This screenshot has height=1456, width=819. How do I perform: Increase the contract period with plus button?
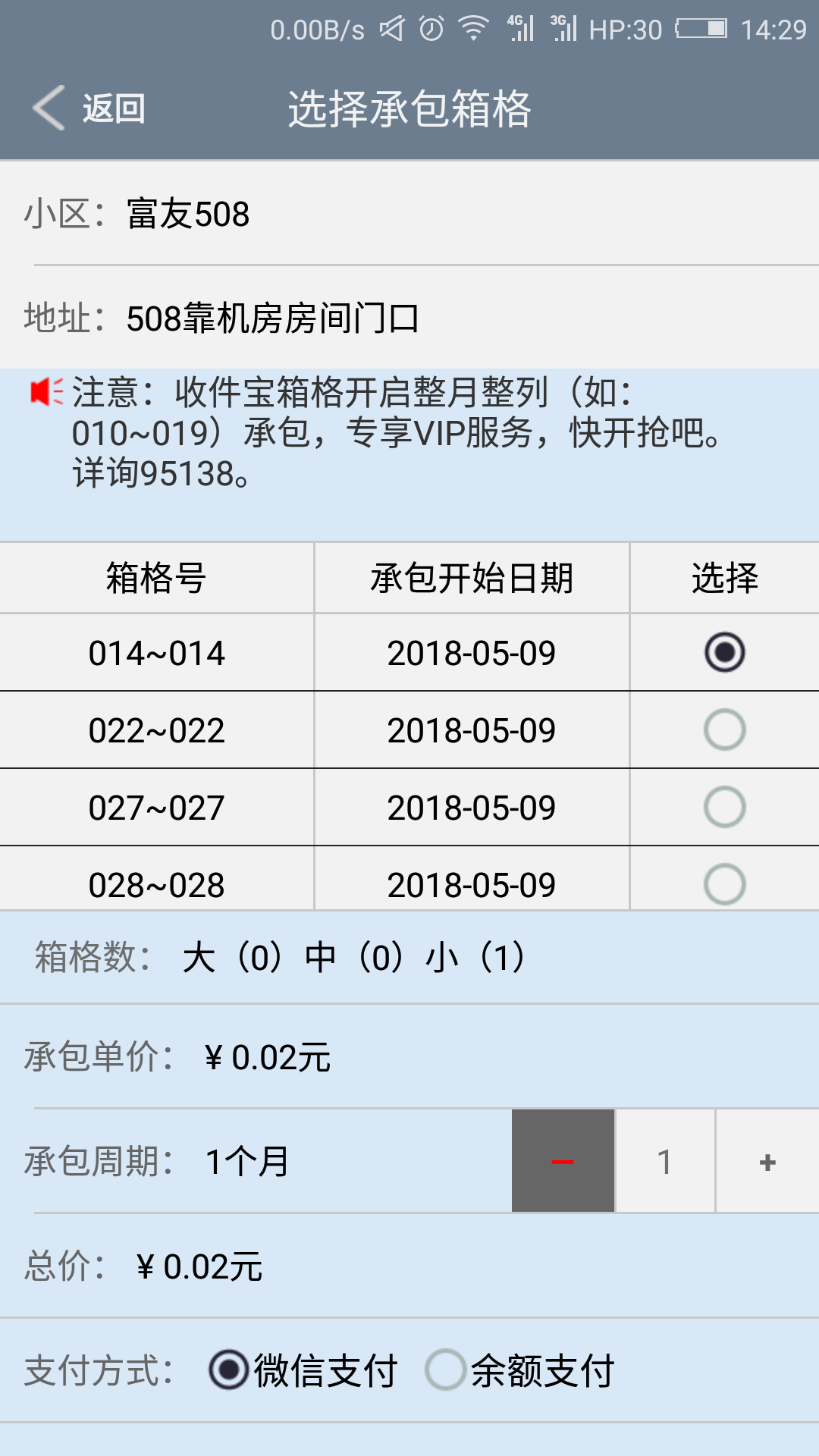pos(767,1161)
